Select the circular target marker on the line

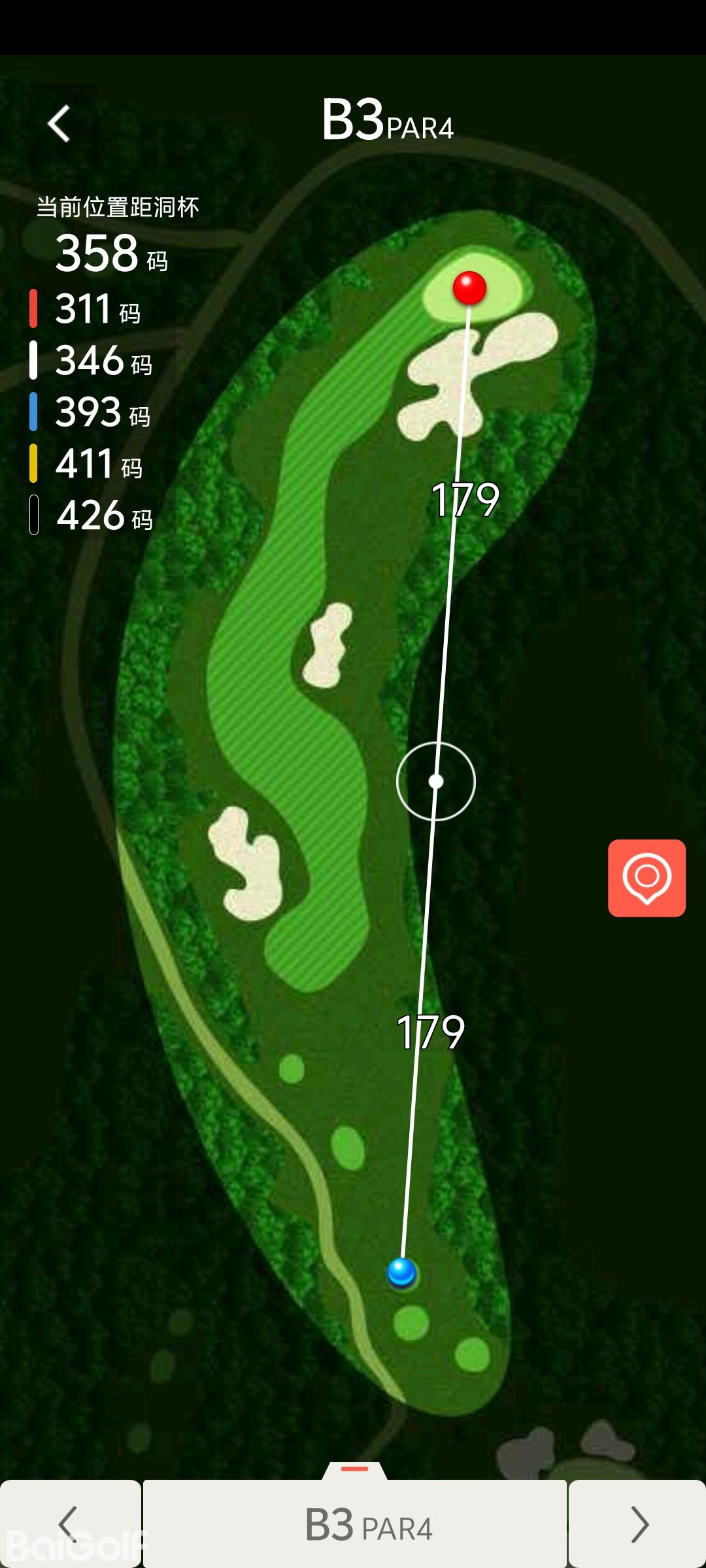coord(436,781)
